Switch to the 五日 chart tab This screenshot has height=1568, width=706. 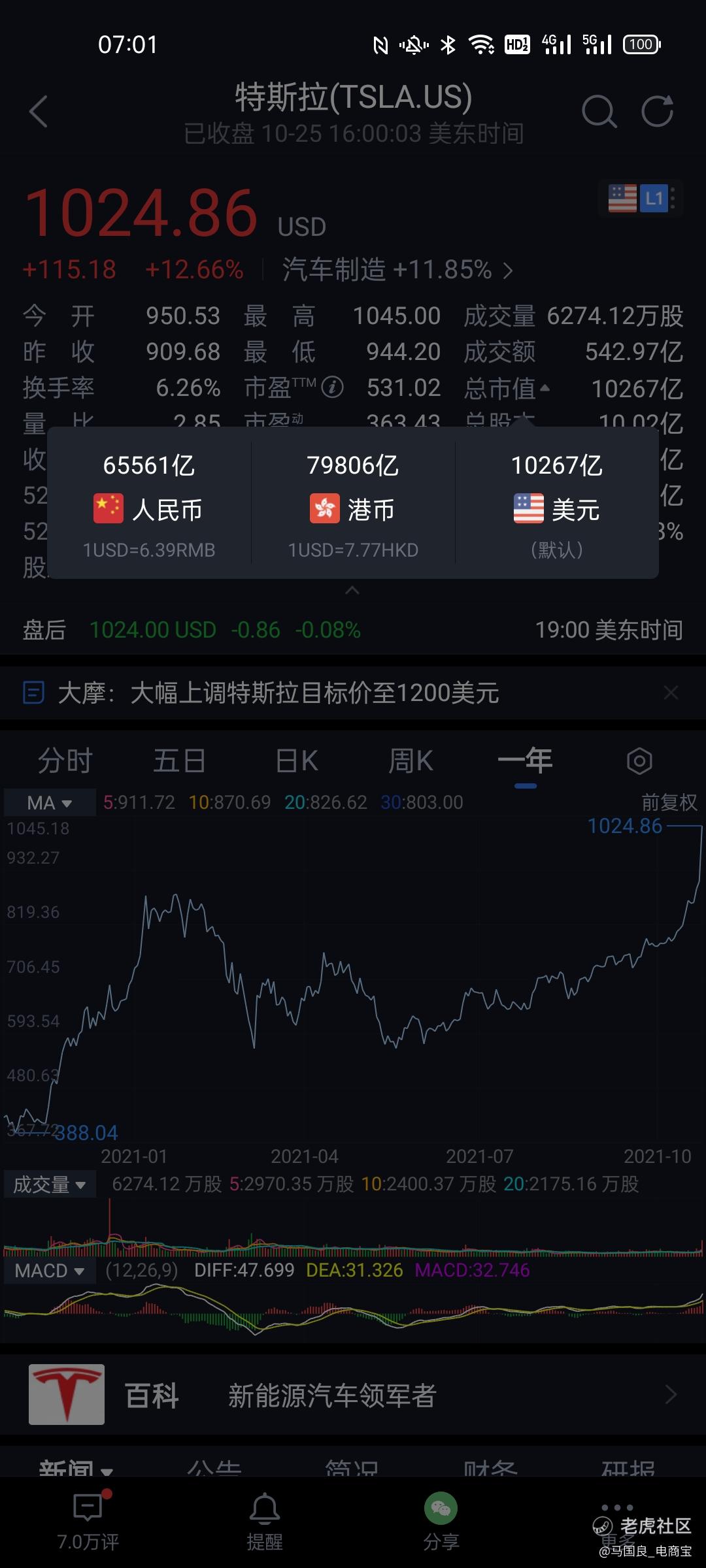pos(180,761)
